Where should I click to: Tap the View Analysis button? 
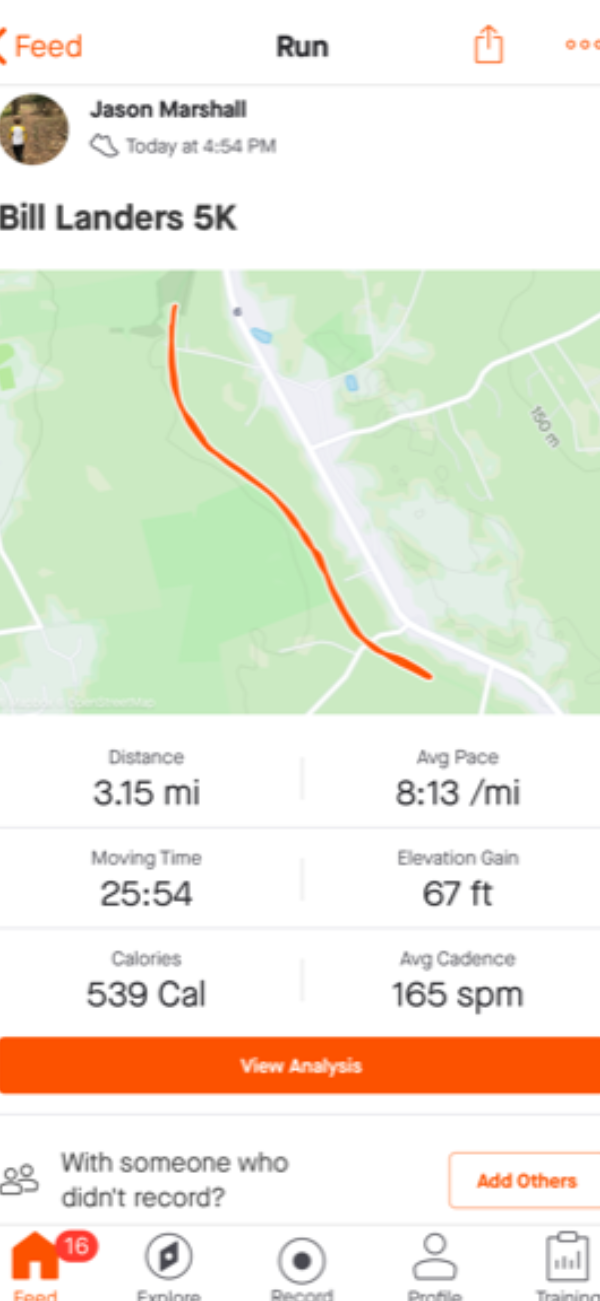pyautogui.click(x=300, y=1066)
